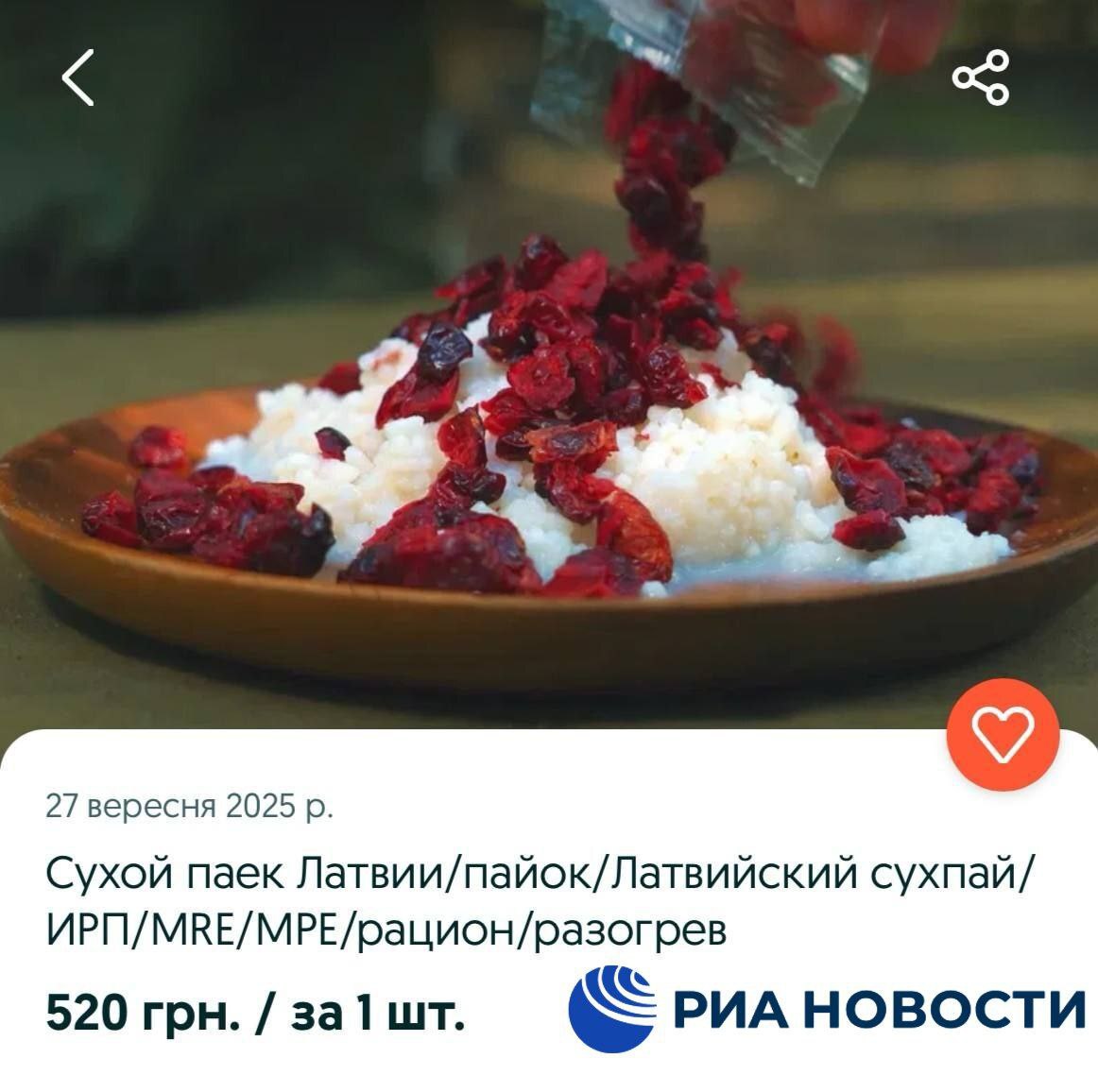Go back from the listing
Screen dimensions: 1098x1092
tap(79, 77)
